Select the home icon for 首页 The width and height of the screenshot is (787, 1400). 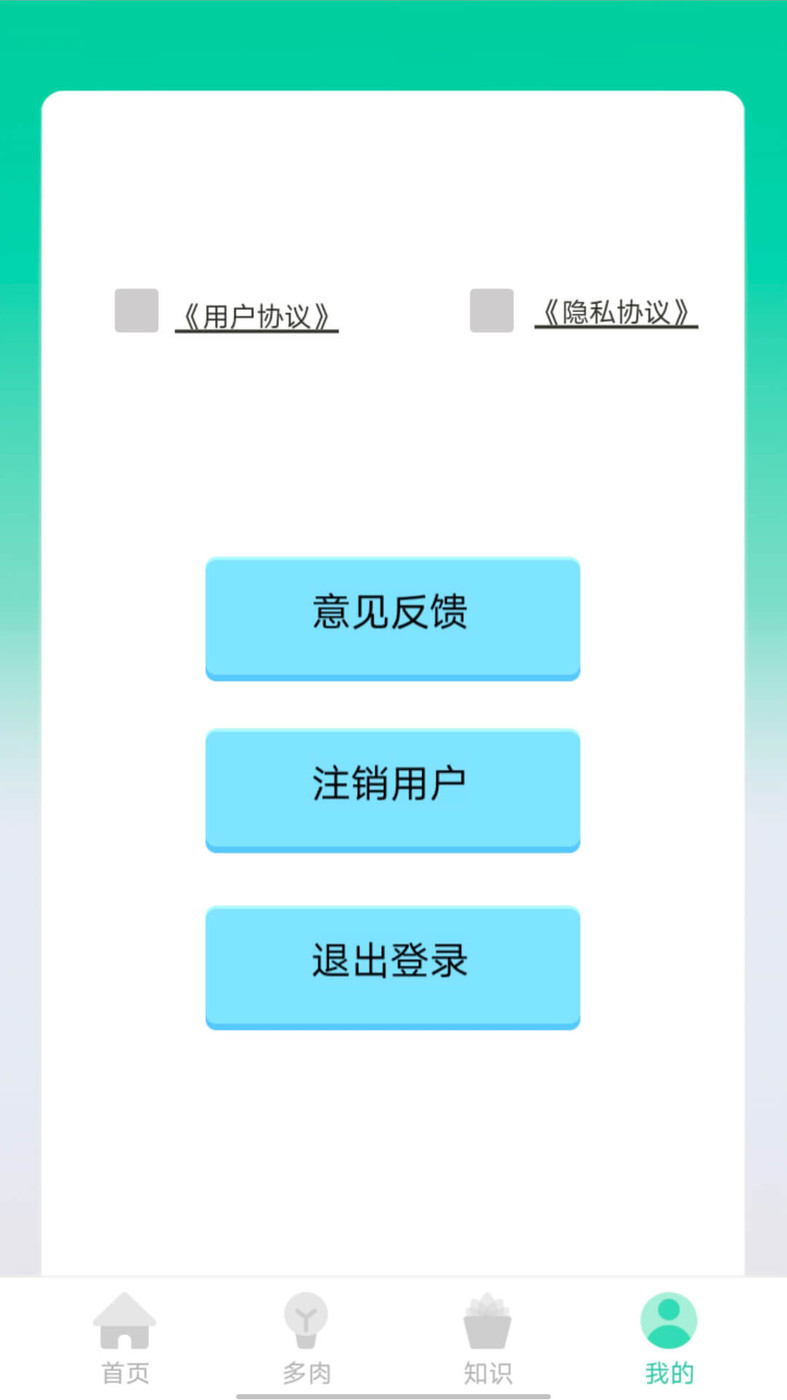(x=124, y=1320)
